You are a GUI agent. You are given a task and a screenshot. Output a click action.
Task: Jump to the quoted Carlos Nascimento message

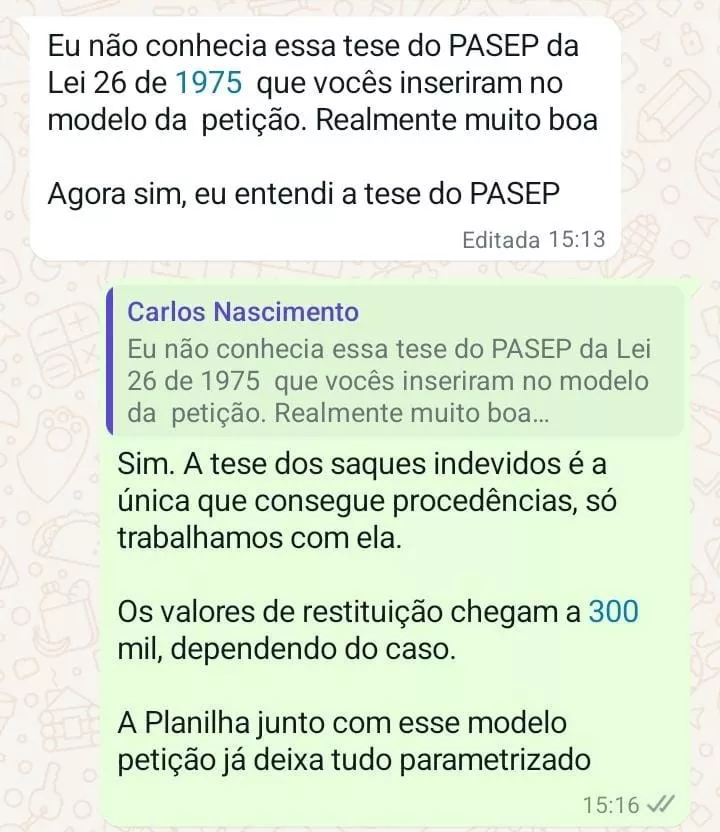[395, 363]
